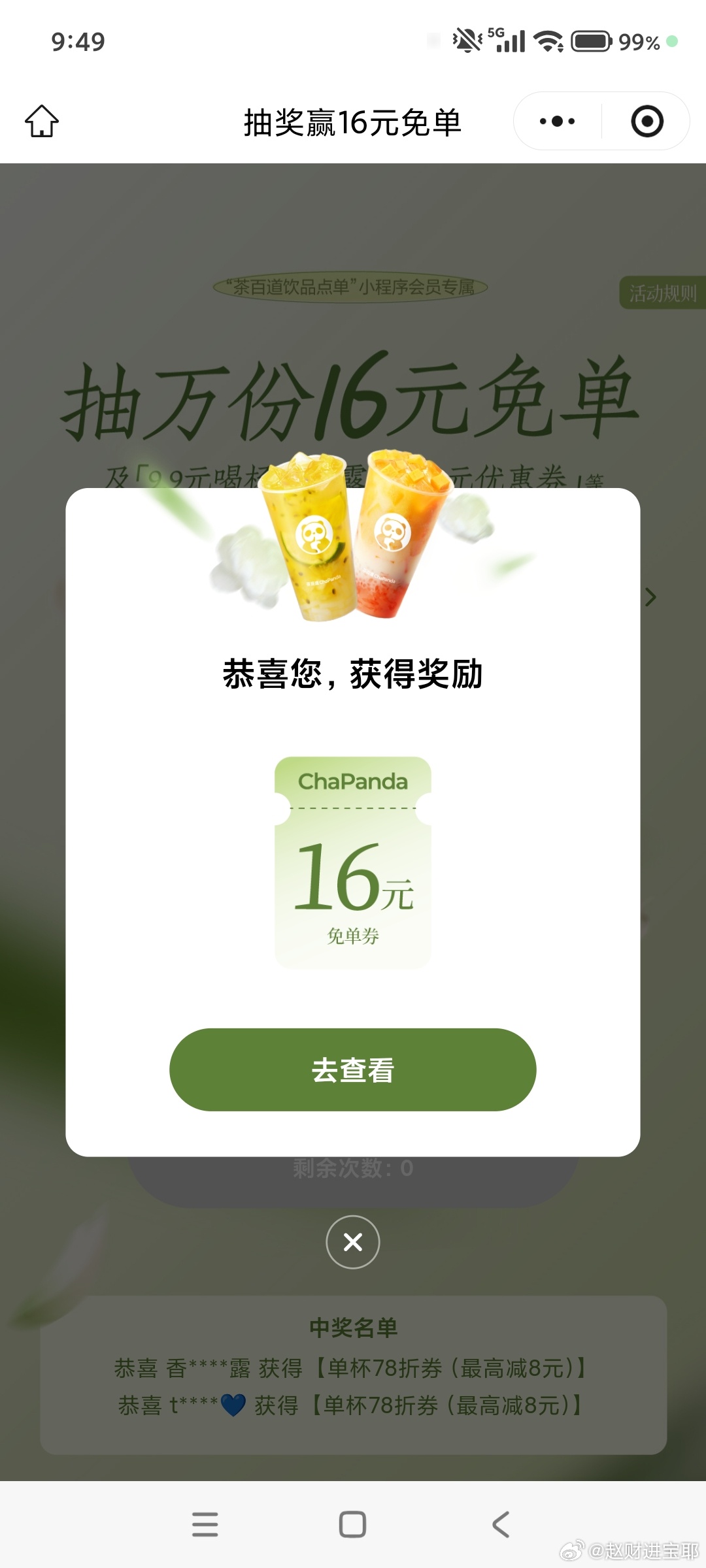This screenshot has width=706, height=1568.
Task: Open the 活动规则 activity rules
Action: 662,293
